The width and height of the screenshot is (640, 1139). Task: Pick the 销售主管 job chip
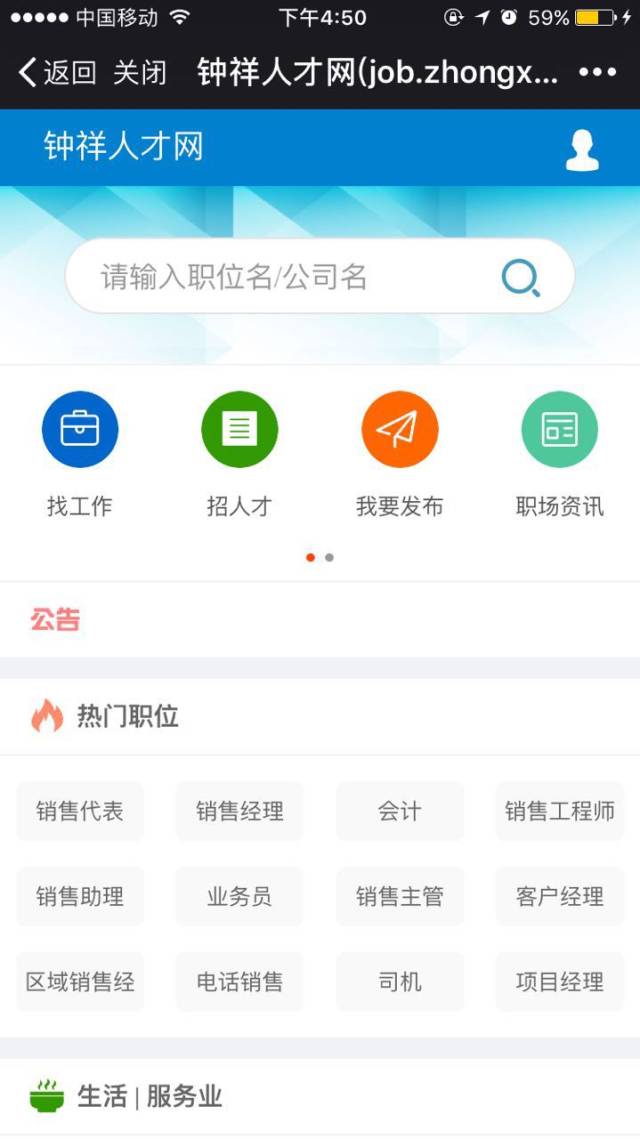coord(400,896)
